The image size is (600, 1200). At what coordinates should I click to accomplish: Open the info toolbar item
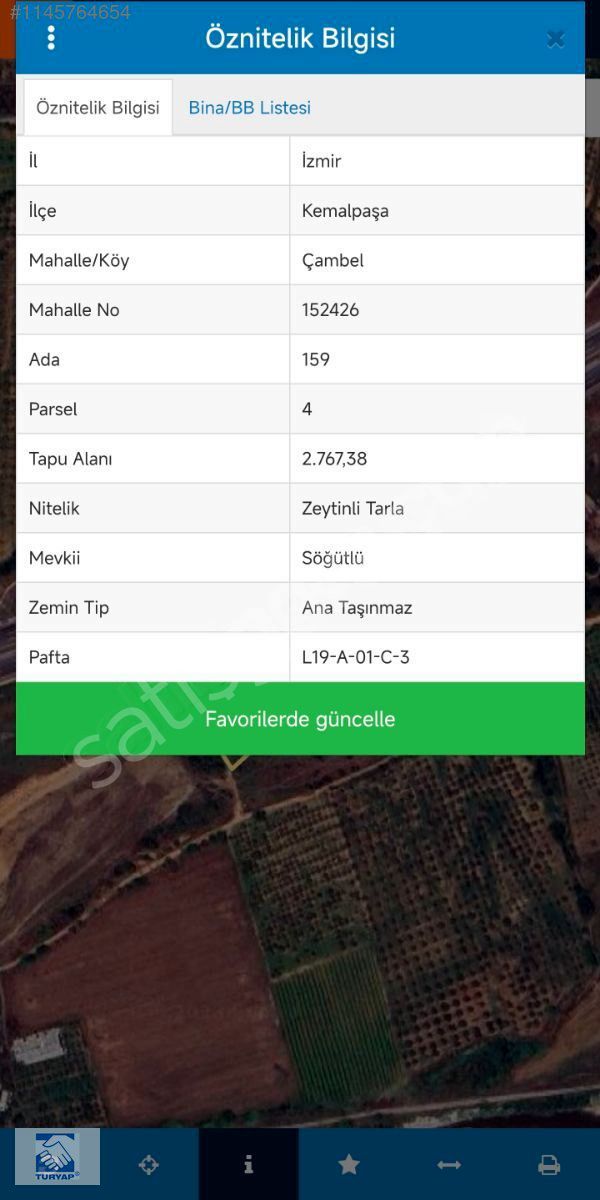[248, 1165]
